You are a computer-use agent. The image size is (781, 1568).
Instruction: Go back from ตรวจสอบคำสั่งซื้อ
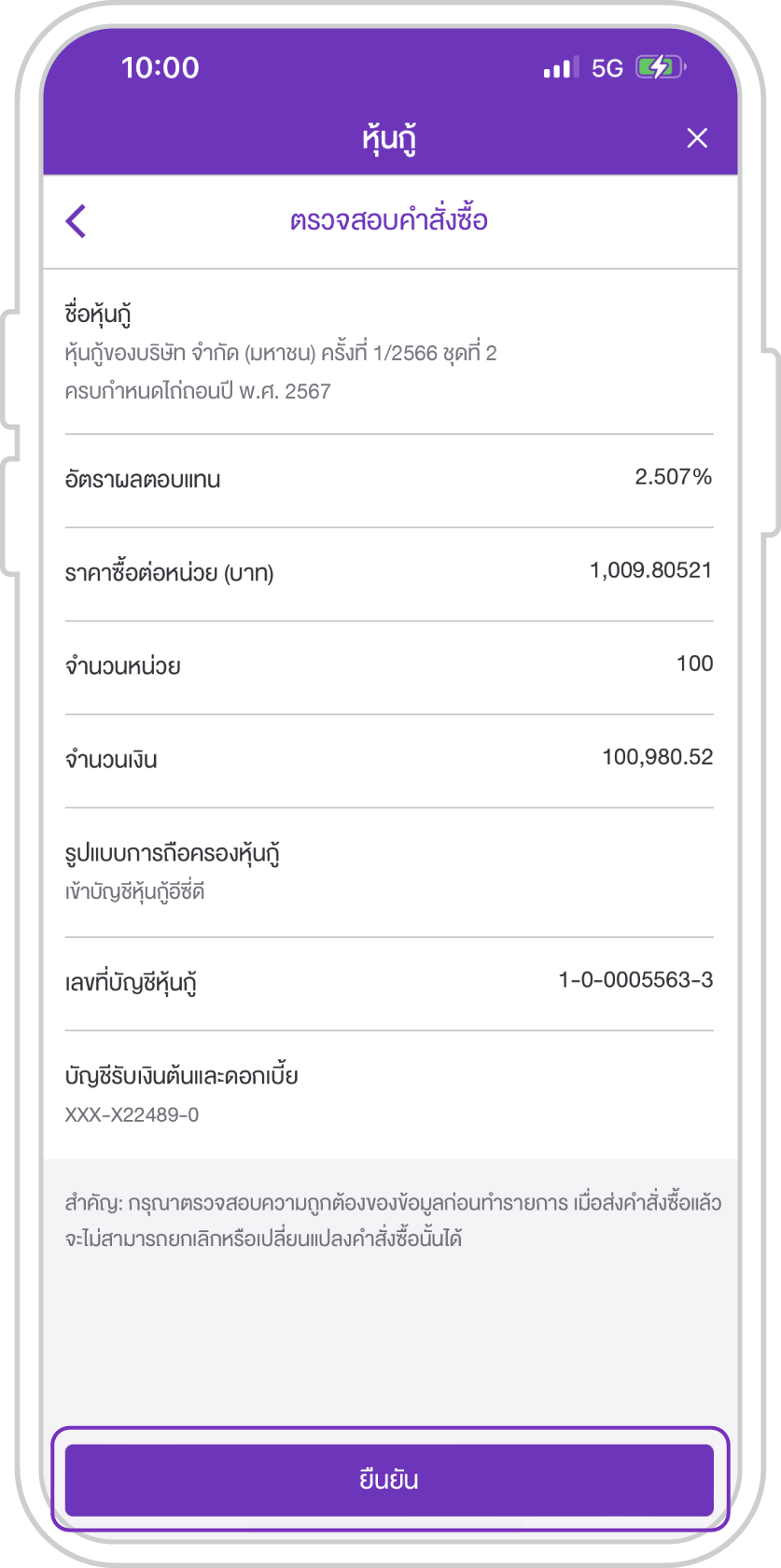click(77, 221)
